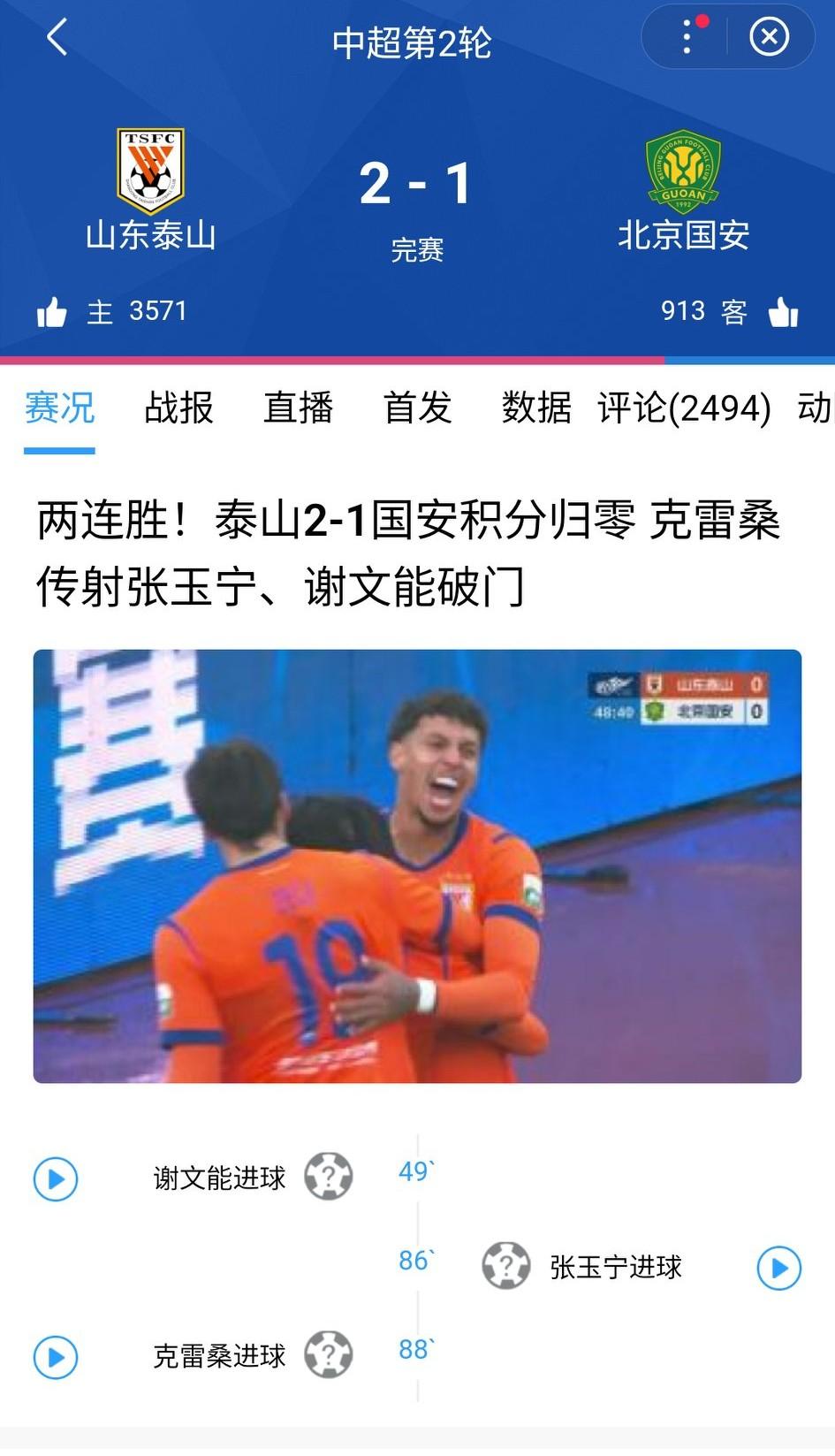Screen dimensions: 835x1456
Task: Open the 首发 lineup tab
Action: pos(417,408)
